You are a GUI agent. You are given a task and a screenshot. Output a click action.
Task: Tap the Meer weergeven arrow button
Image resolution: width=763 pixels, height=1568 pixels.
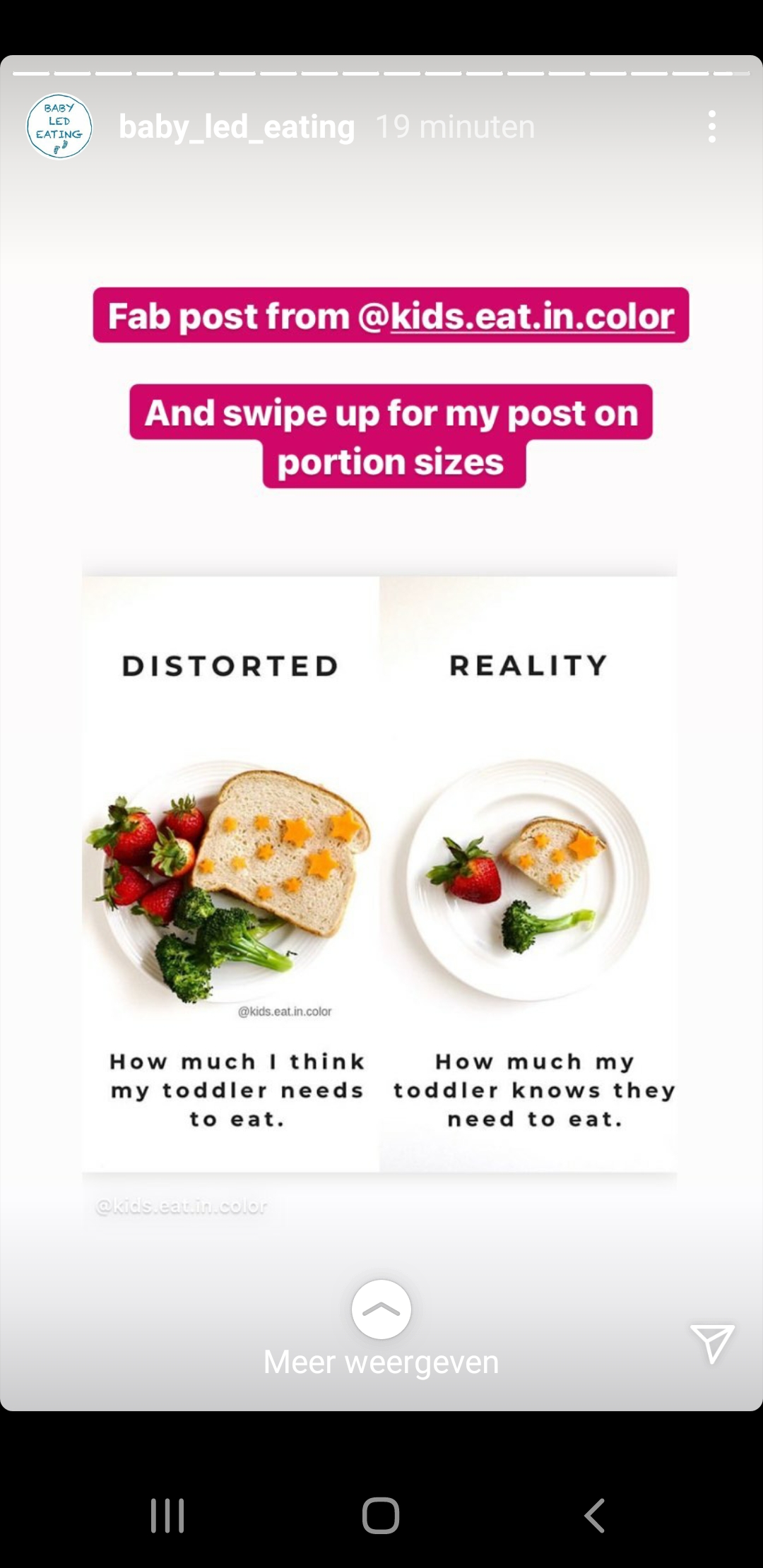(x=381, y=1309)
